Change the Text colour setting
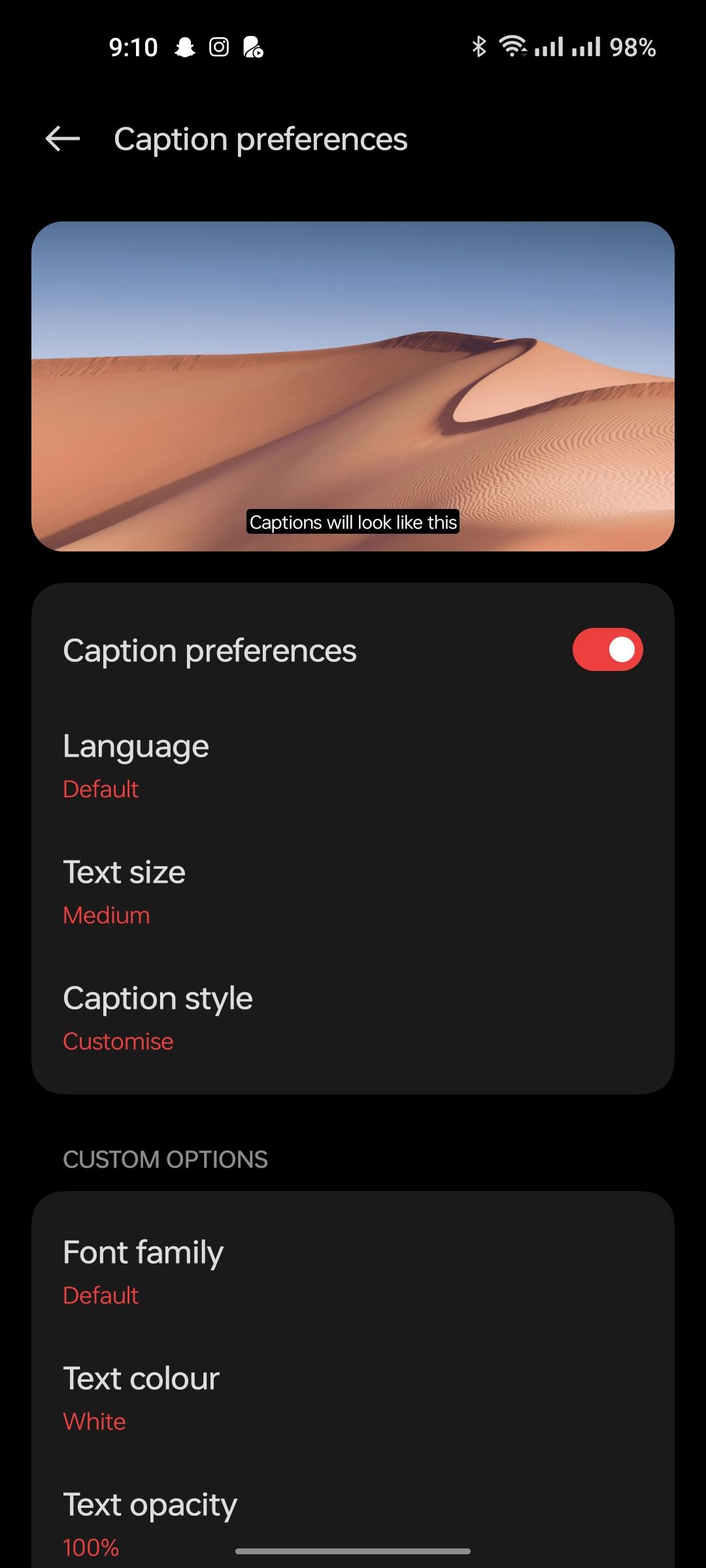706x1568 pixels. (x=353, y=1398)
